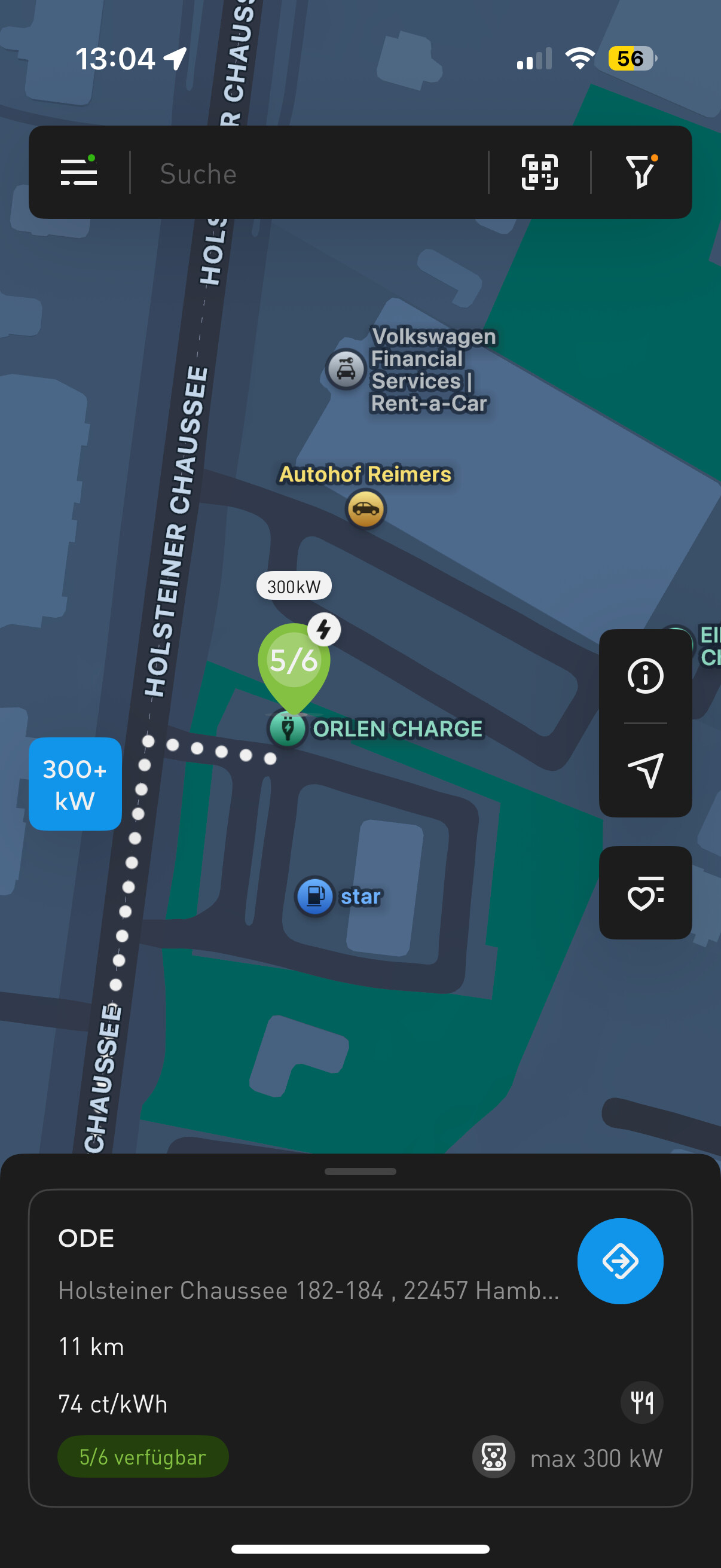The height and width of the screenshot is (1568, 721).
Task: Open the map info button
Action: point(645,676)
